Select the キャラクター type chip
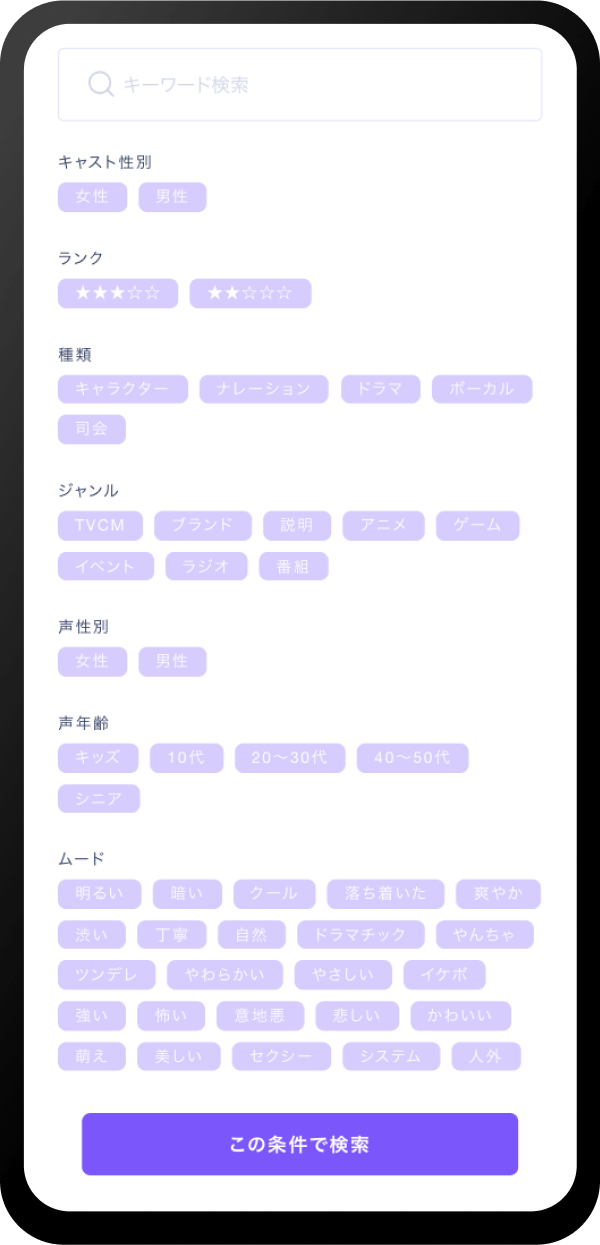Viewport: 600px width, 1245px height. 123,389
